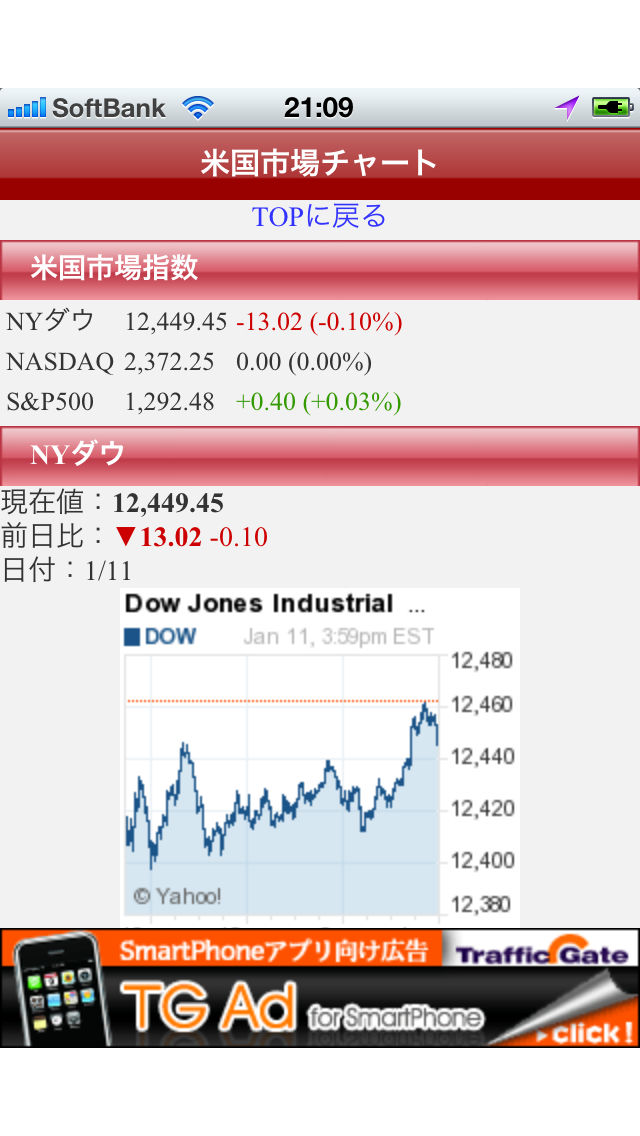The height and width of the screenshot is (1136, 640).
Task: Open the TG Ad SmartPhone banner
Action: (x=320, y=988)
